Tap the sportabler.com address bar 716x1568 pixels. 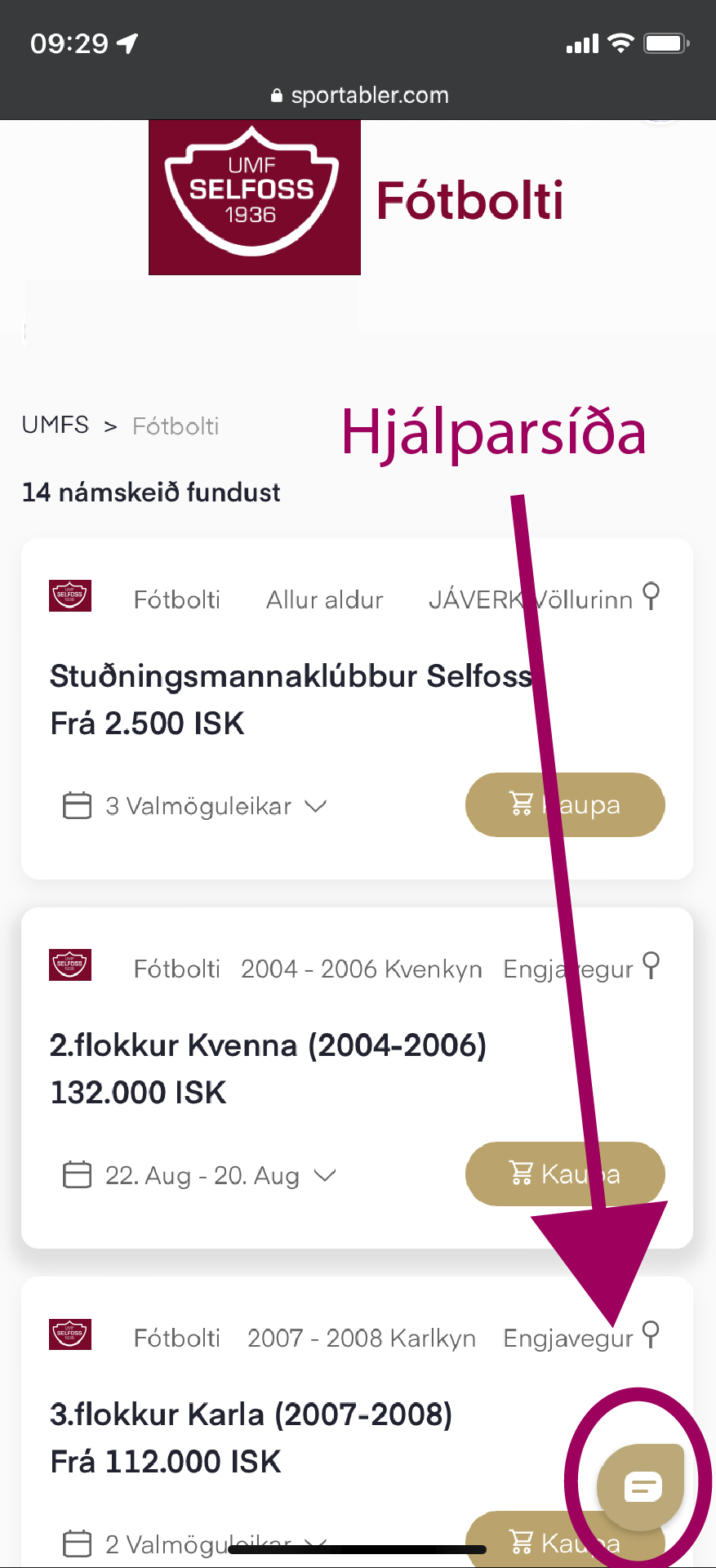coord(359,96)
